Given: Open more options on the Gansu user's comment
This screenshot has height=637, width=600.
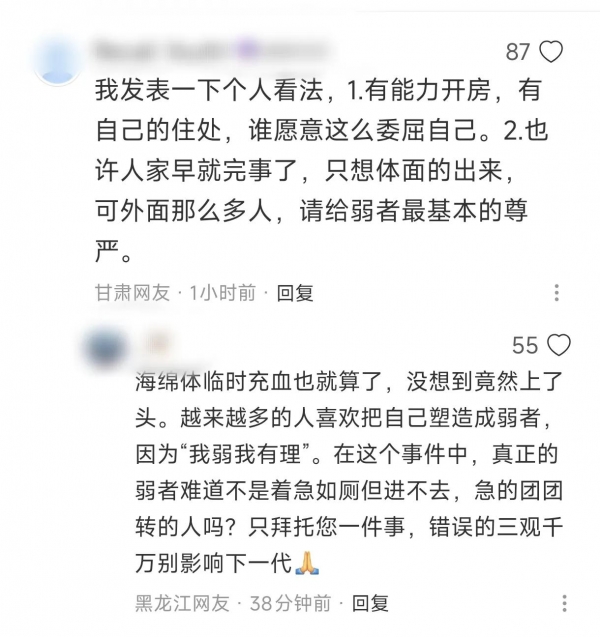Looking at the screenshot, I should pyautogui.click(x=557, y=293).
